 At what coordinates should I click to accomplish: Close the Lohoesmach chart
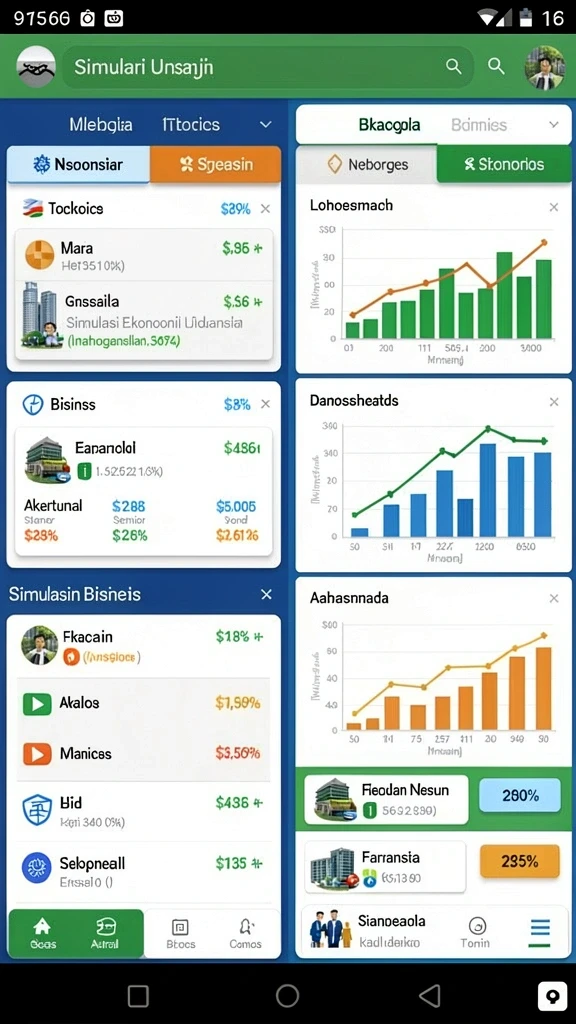coord(554,207)
